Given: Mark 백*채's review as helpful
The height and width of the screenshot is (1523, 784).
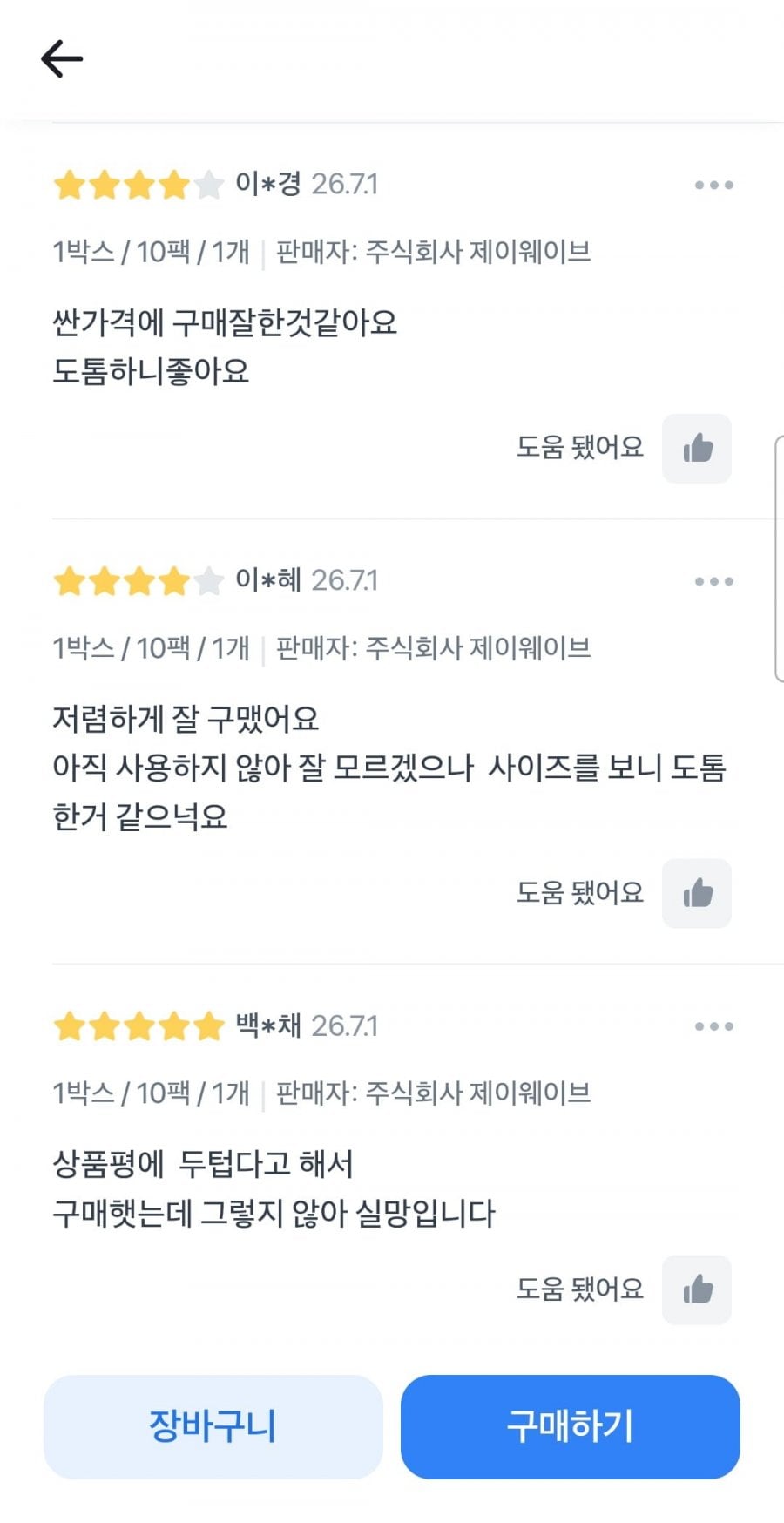Looking at the screenshot, I should pos(697,1289).
